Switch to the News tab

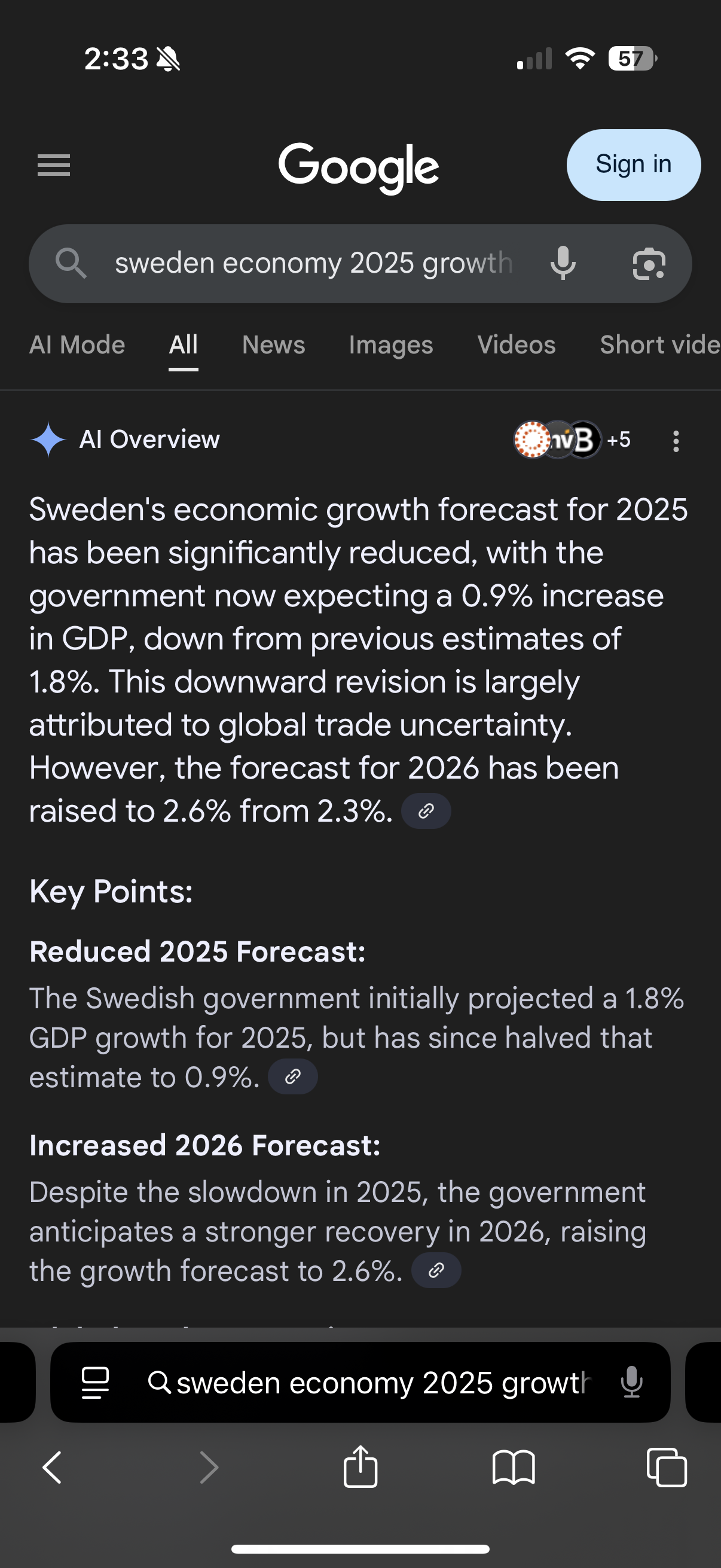click(x=273, y=345)
